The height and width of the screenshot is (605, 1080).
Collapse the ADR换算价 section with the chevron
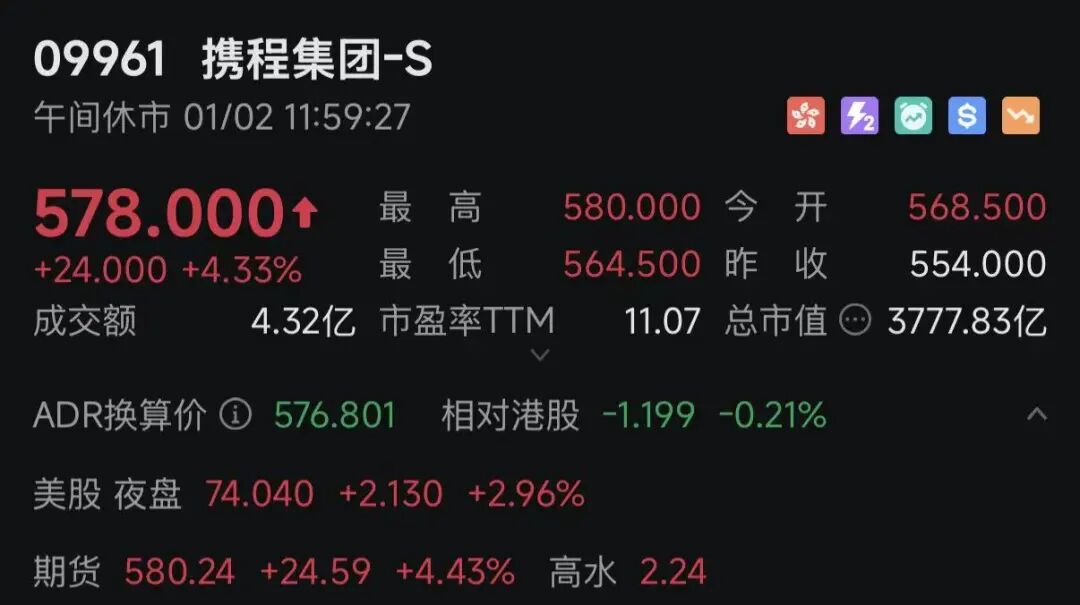point(1037,414)
